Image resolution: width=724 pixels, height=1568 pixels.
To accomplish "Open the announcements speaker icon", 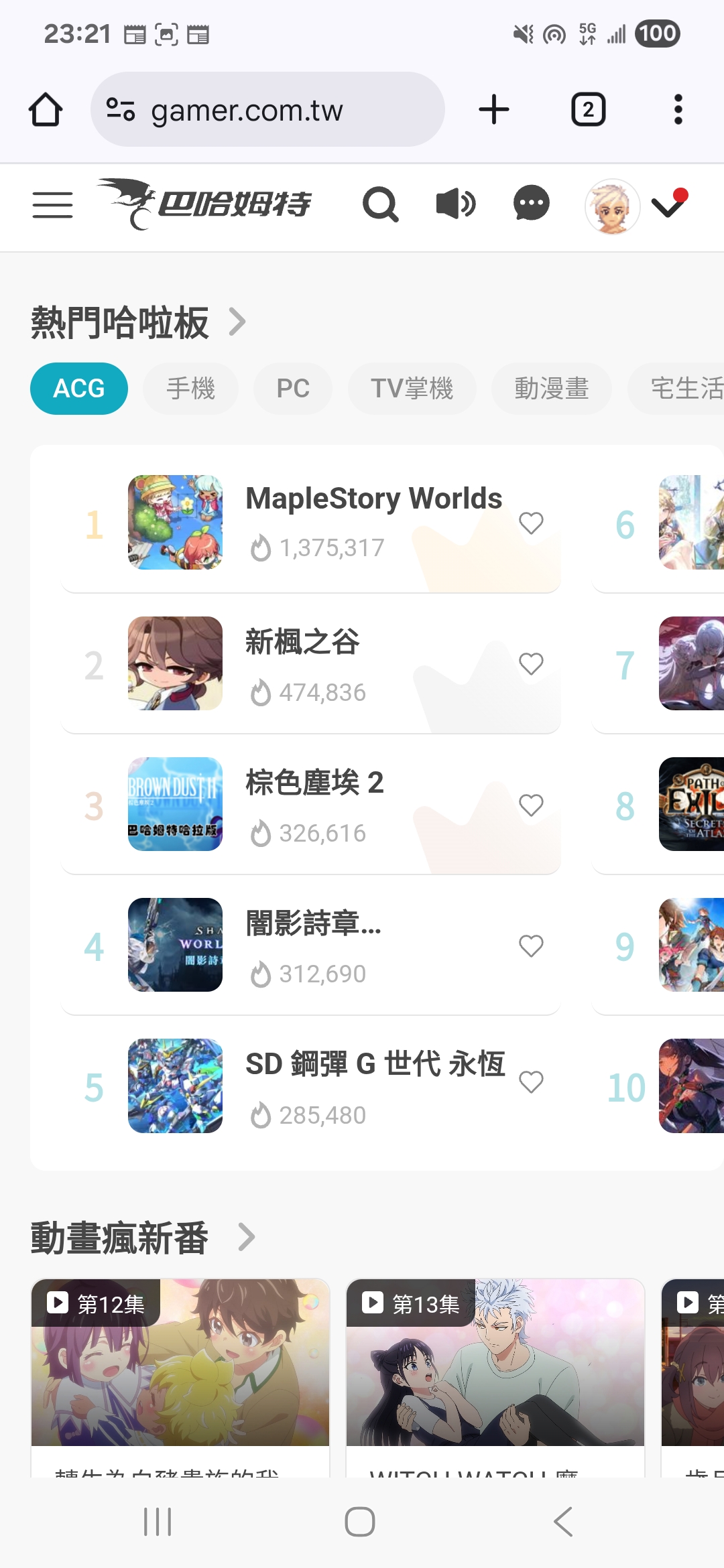I will tap(456, 204).
